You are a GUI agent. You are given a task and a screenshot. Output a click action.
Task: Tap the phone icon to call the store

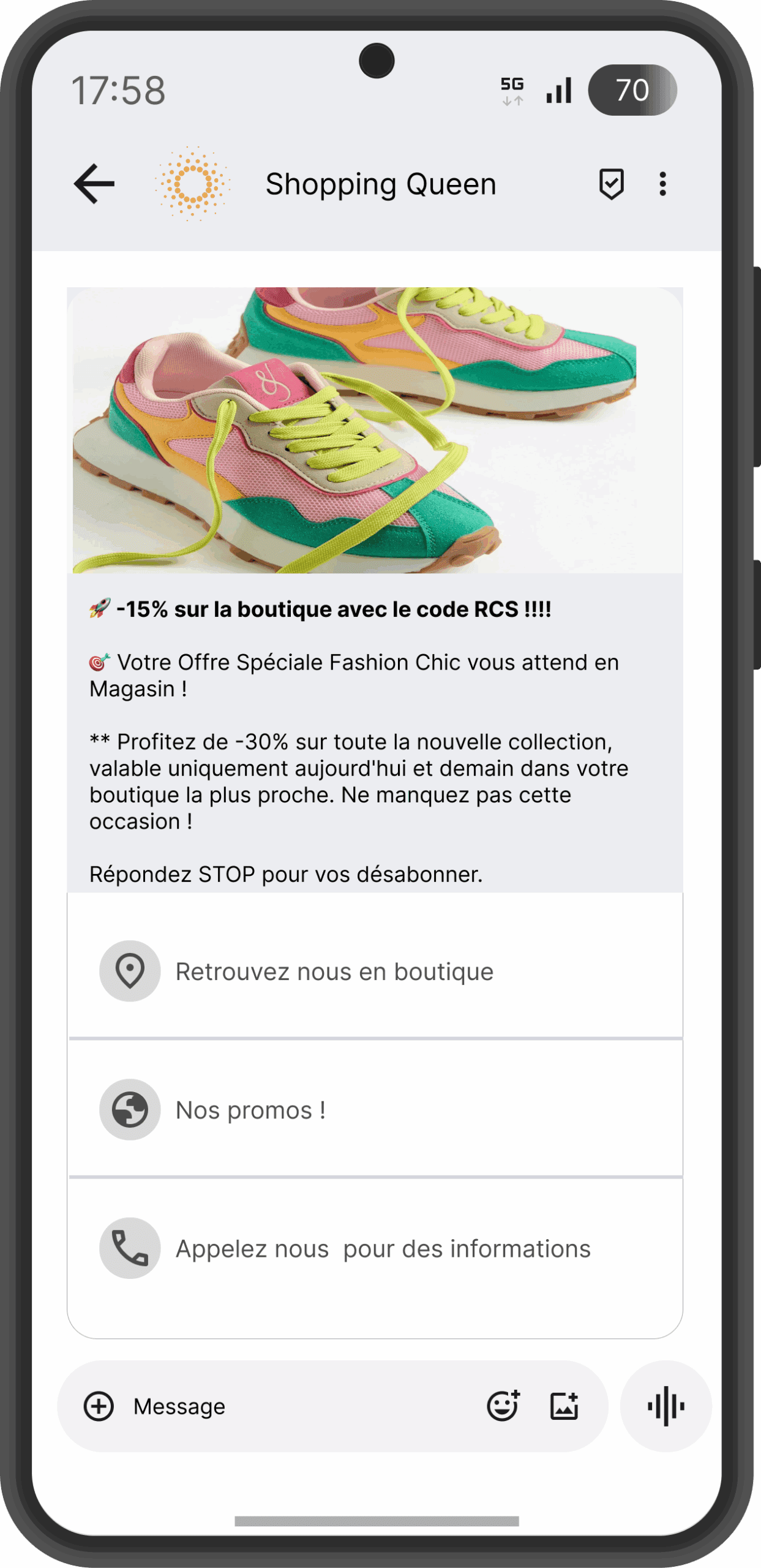129,1248
